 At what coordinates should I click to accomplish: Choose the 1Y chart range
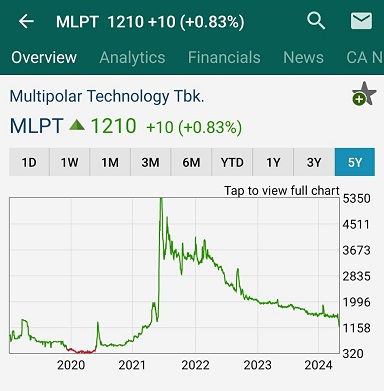point(273,162)
